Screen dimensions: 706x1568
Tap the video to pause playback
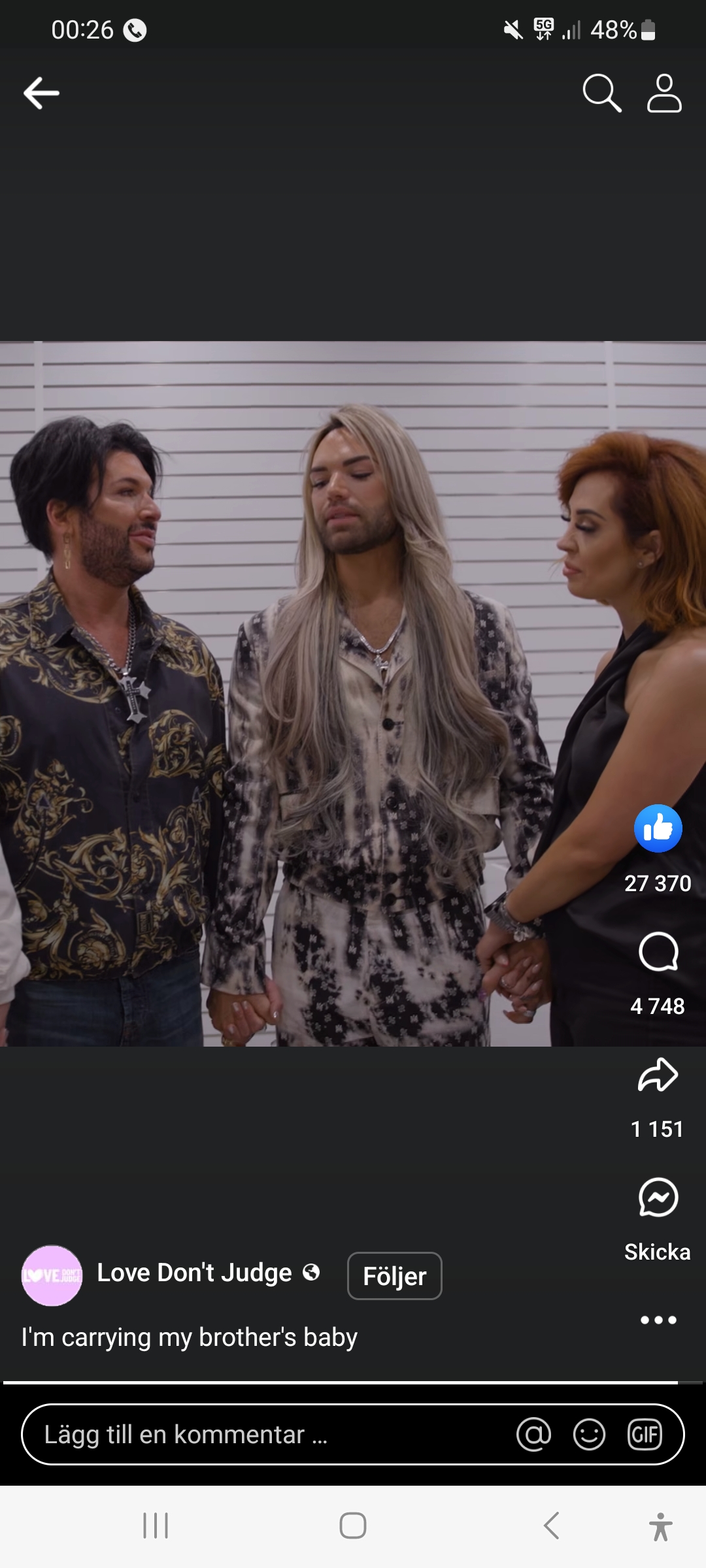(353, 693)
